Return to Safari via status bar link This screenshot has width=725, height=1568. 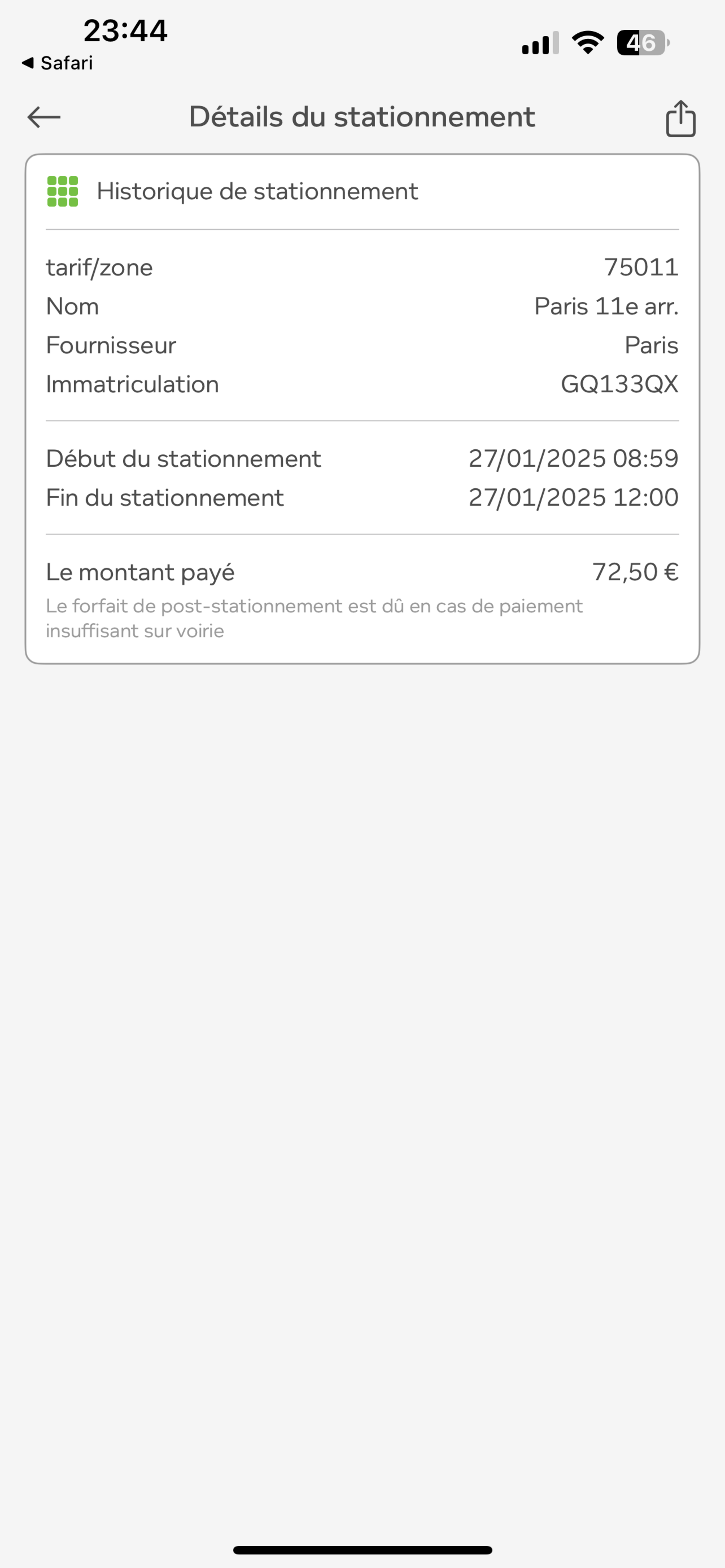point(57,63)
